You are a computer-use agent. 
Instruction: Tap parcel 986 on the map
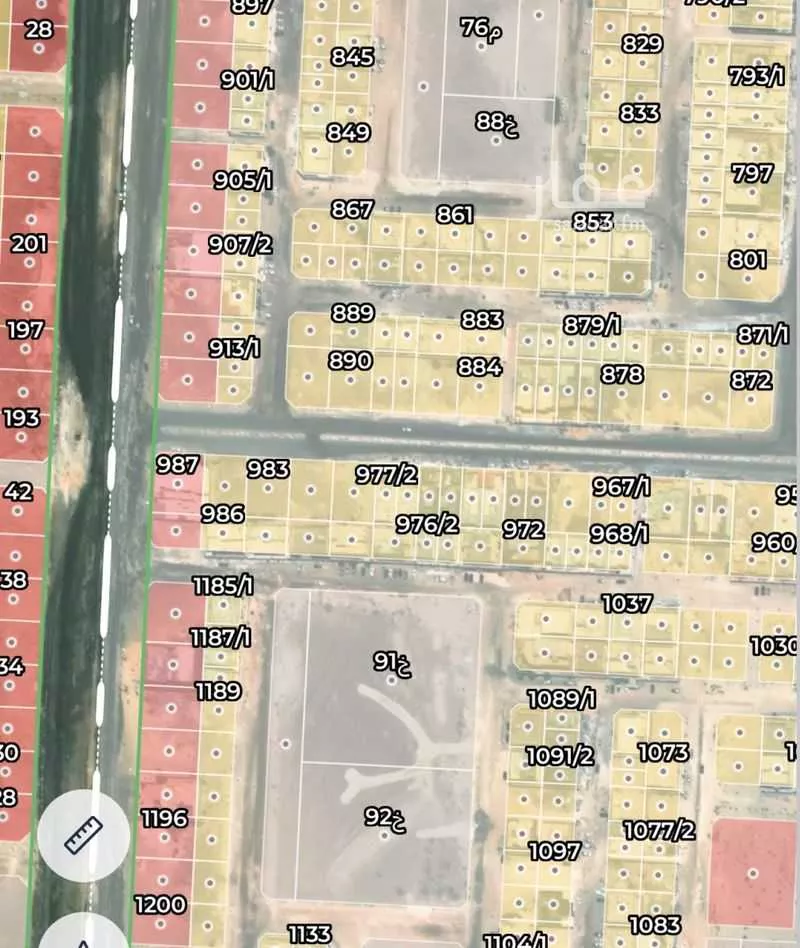[222, 514]
